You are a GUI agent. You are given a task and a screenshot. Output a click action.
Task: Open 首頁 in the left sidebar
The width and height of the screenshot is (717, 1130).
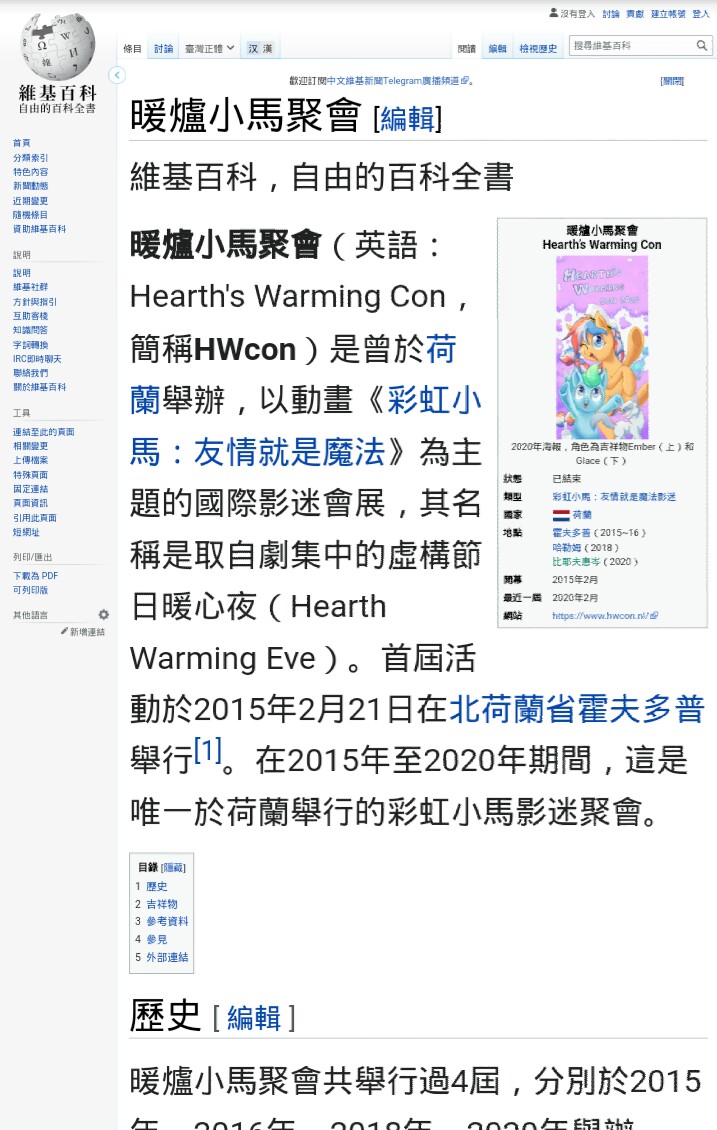click(21, 143)
